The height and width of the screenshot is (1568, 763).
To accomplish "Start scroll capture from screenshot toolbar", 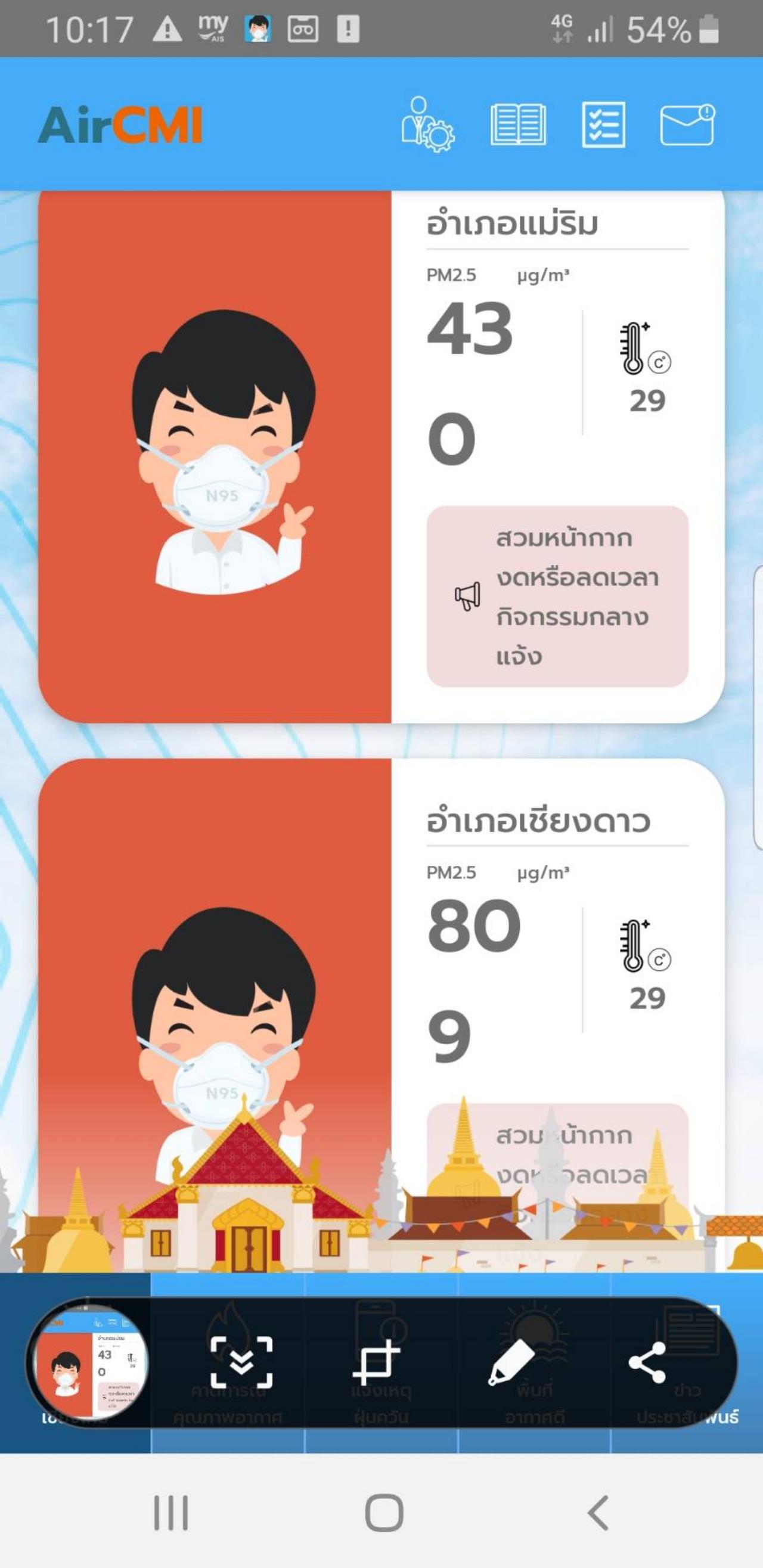I will tap(241, 1362).
